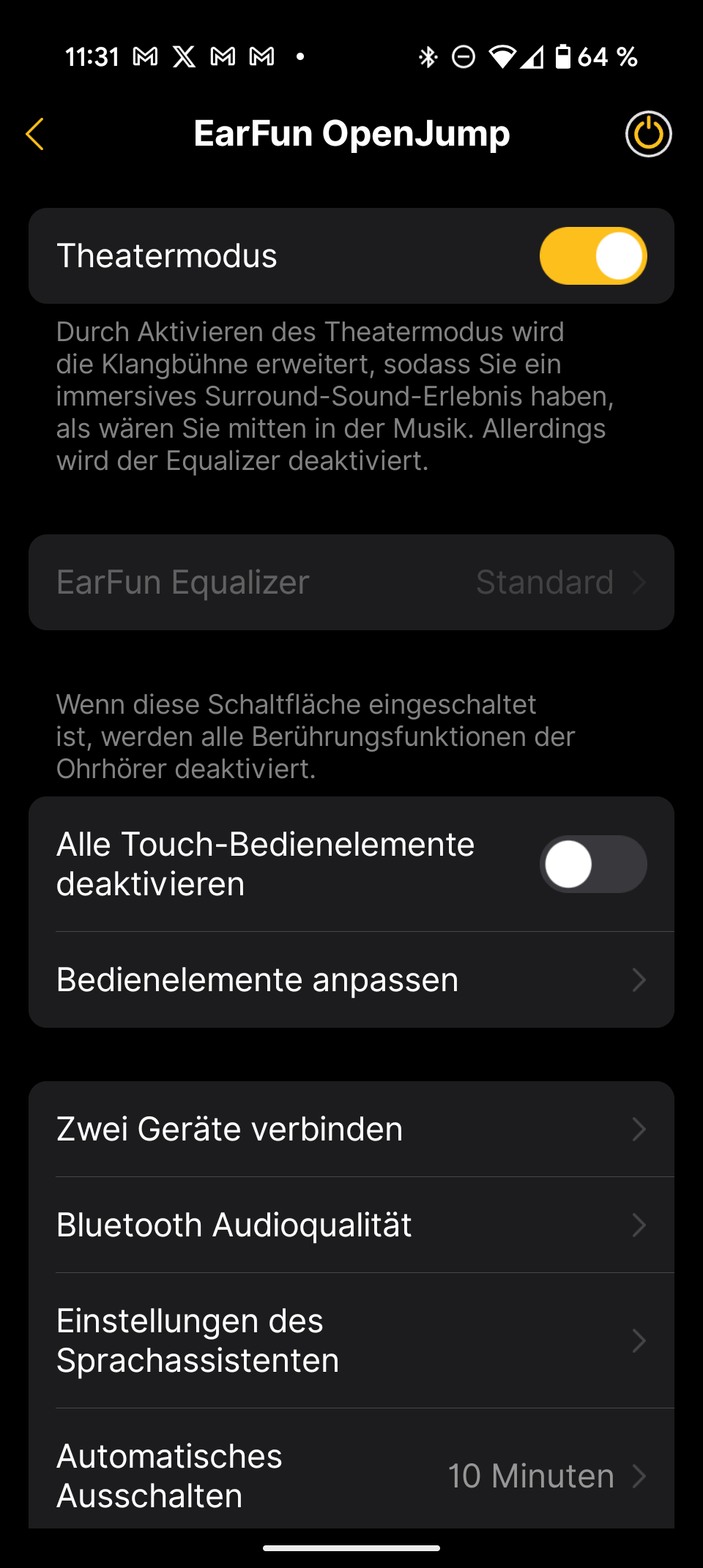Open Bedienelemente anpassen

(351, 979)
